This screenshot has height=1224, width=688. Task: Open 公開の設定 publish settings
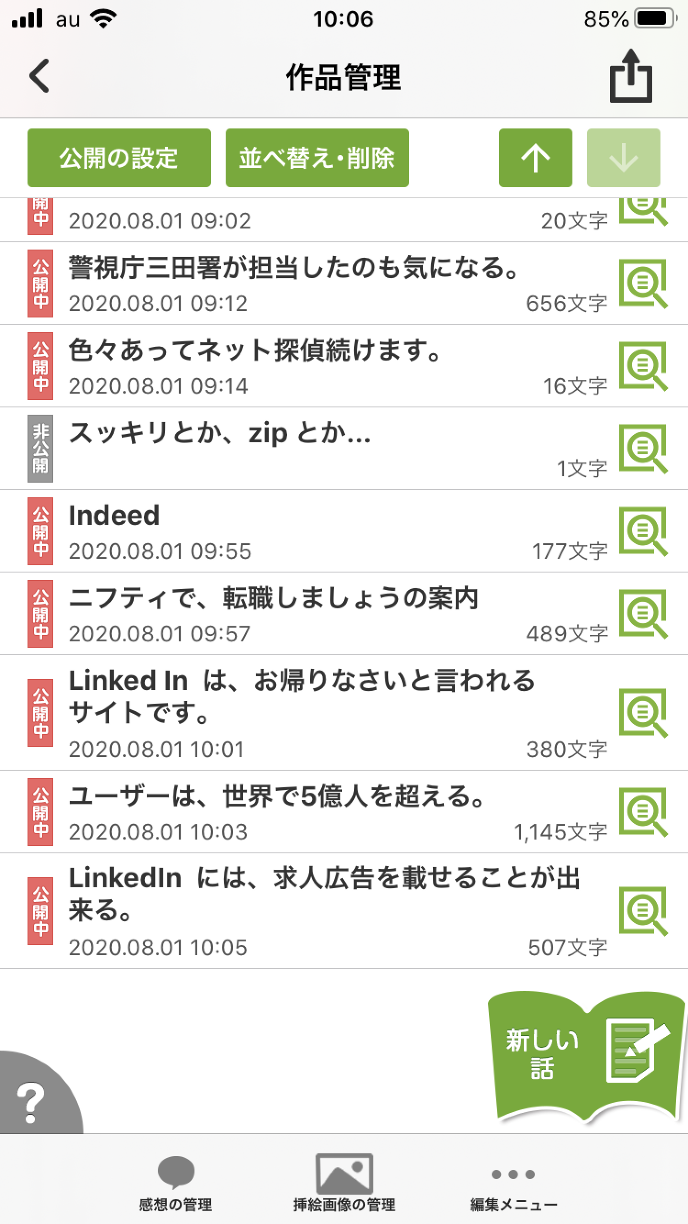[x=119, y=158]
